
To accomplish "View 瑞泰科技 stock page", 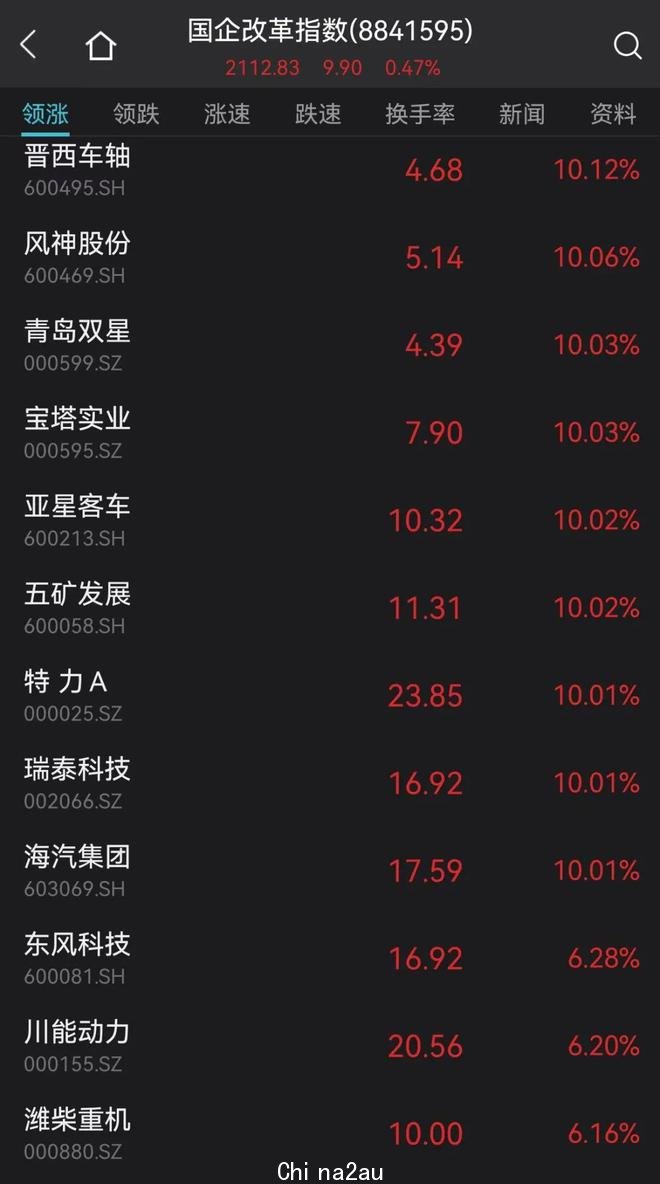I will pyautogui.click(x=330, y=783).
